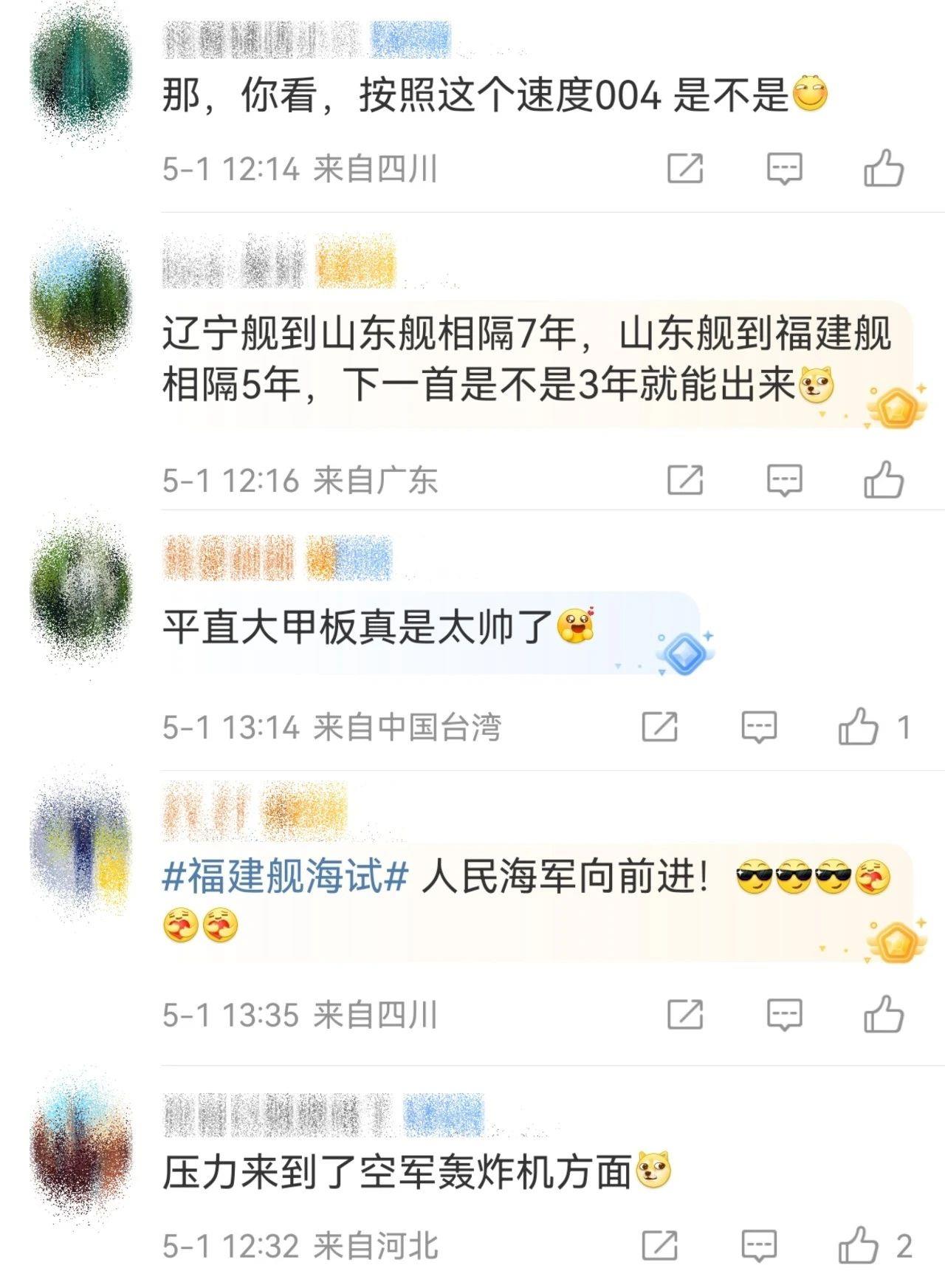Image resolution: width=945 pixels, height=1288 pixels.
Task: Repost the comment posted at 5-1 12:32
Action: pos(660,1246)
